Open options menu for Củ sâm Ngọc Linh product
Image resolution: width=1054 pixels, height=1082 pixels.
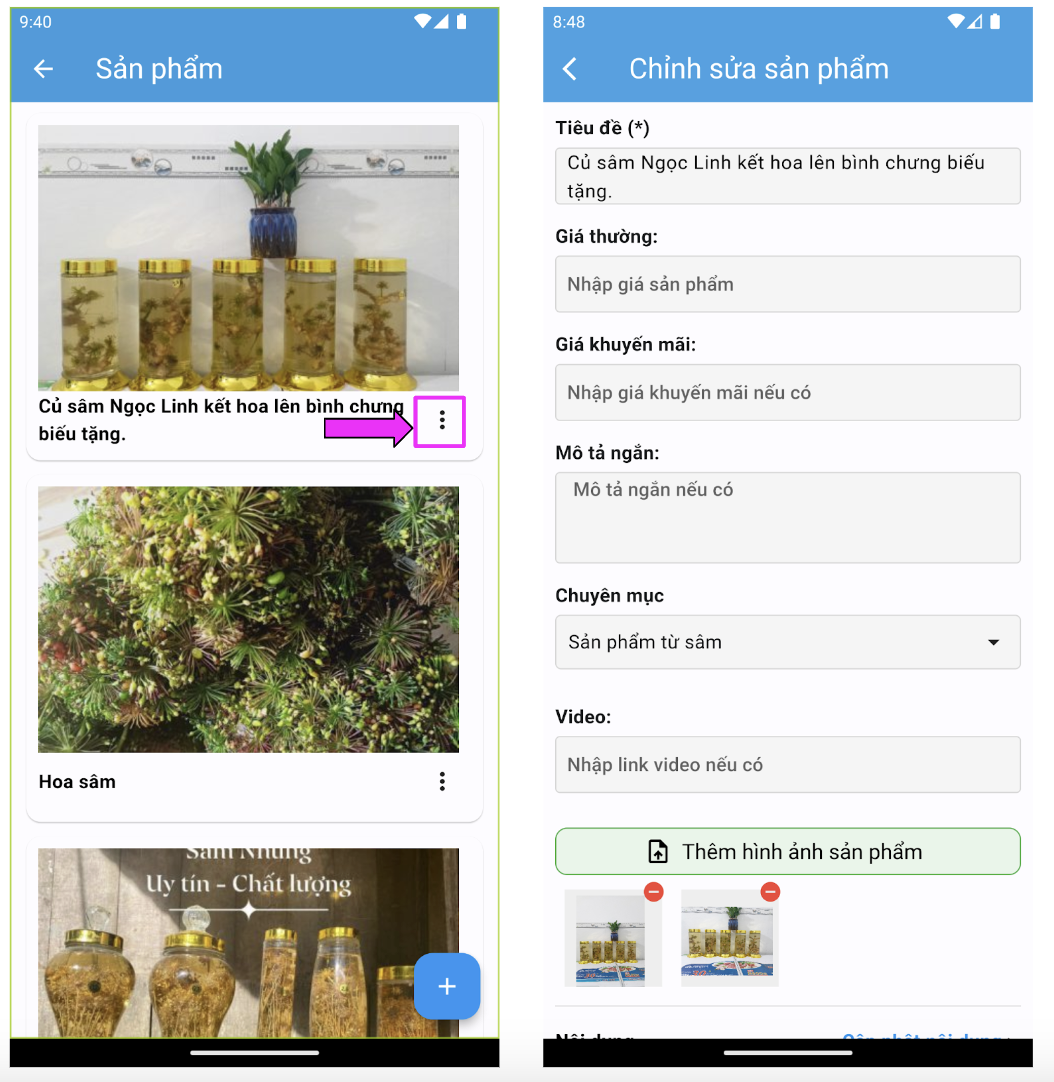(441, 421)
